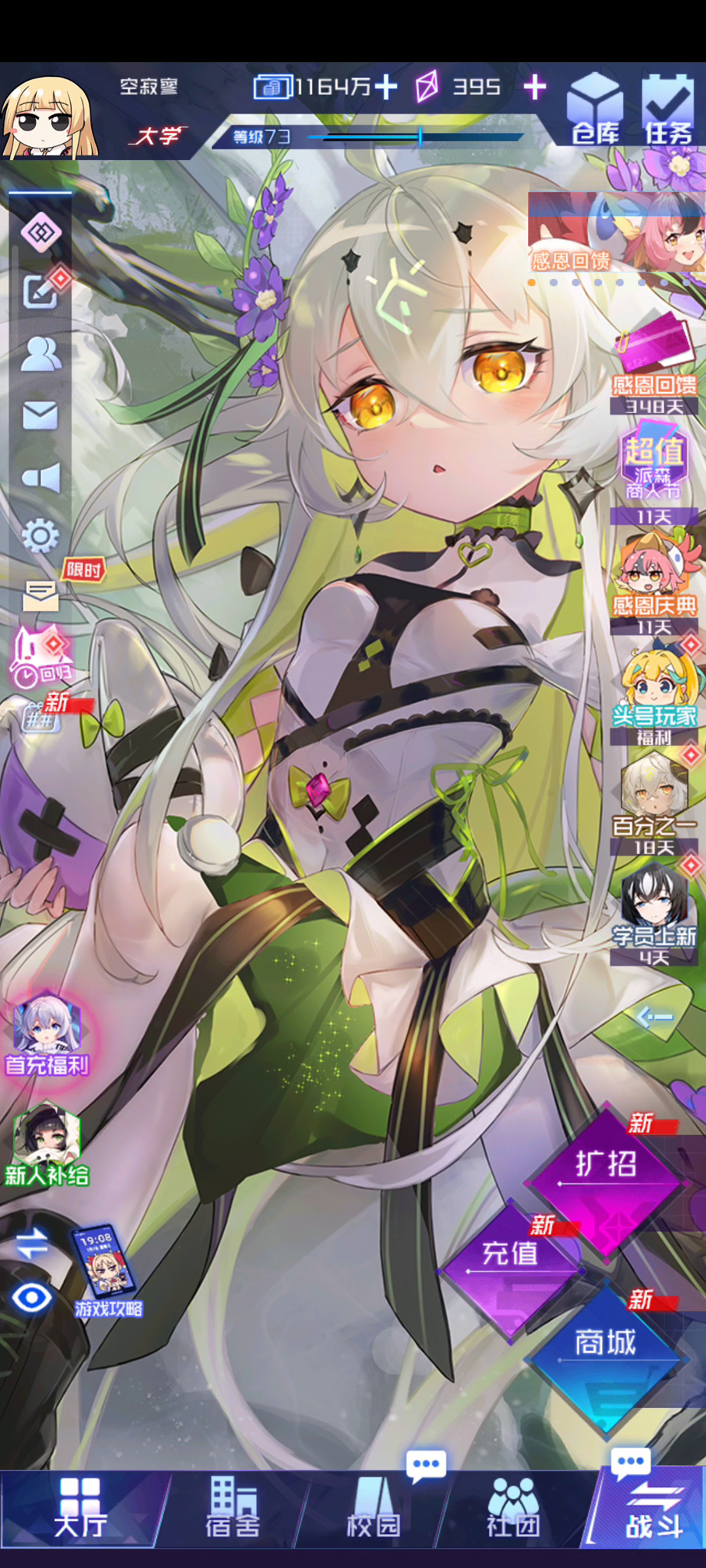Switch to the 校园 tab

[373, 1507]
